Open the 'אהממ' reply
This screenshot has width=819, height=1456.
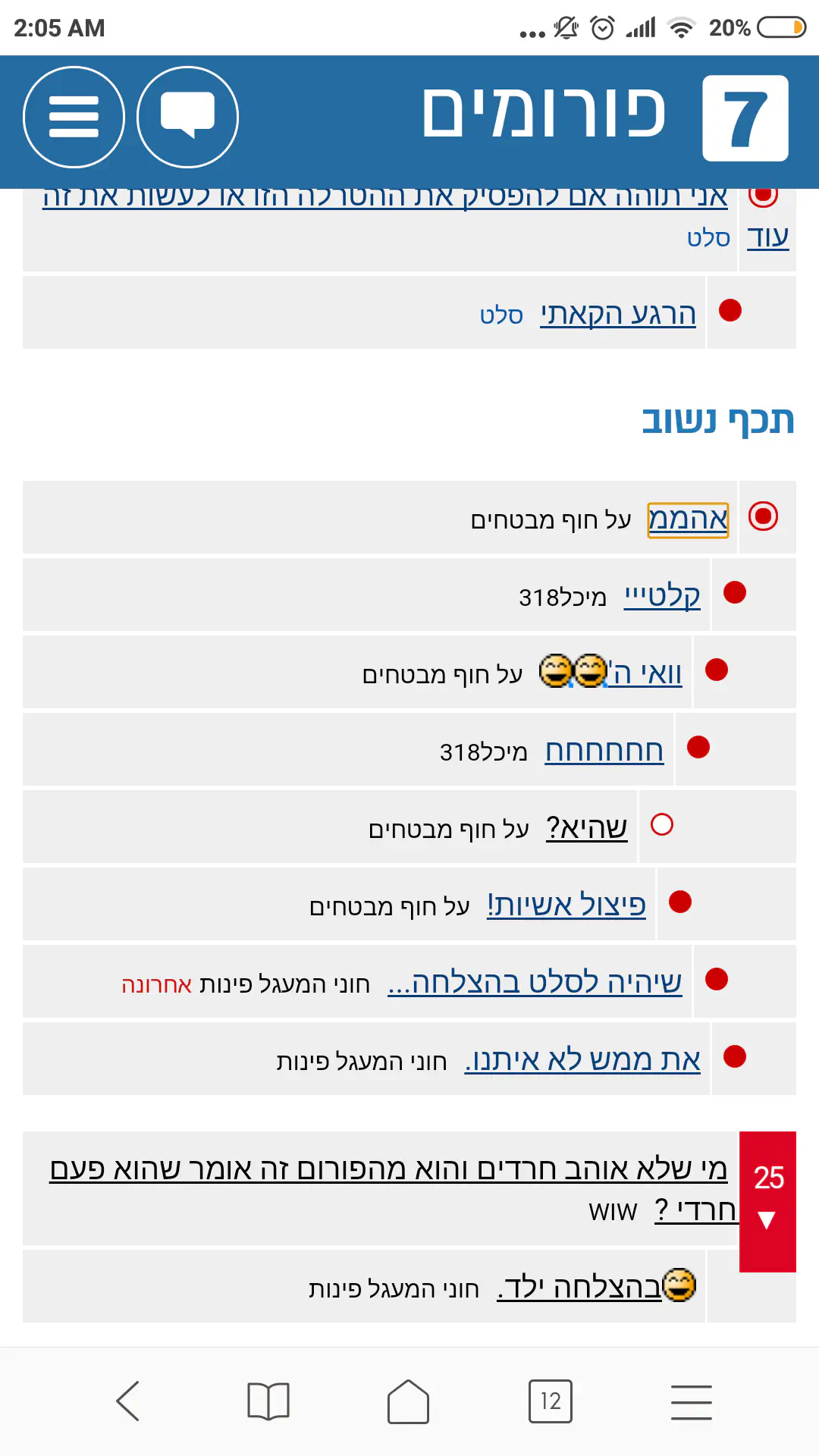(688, 519)
